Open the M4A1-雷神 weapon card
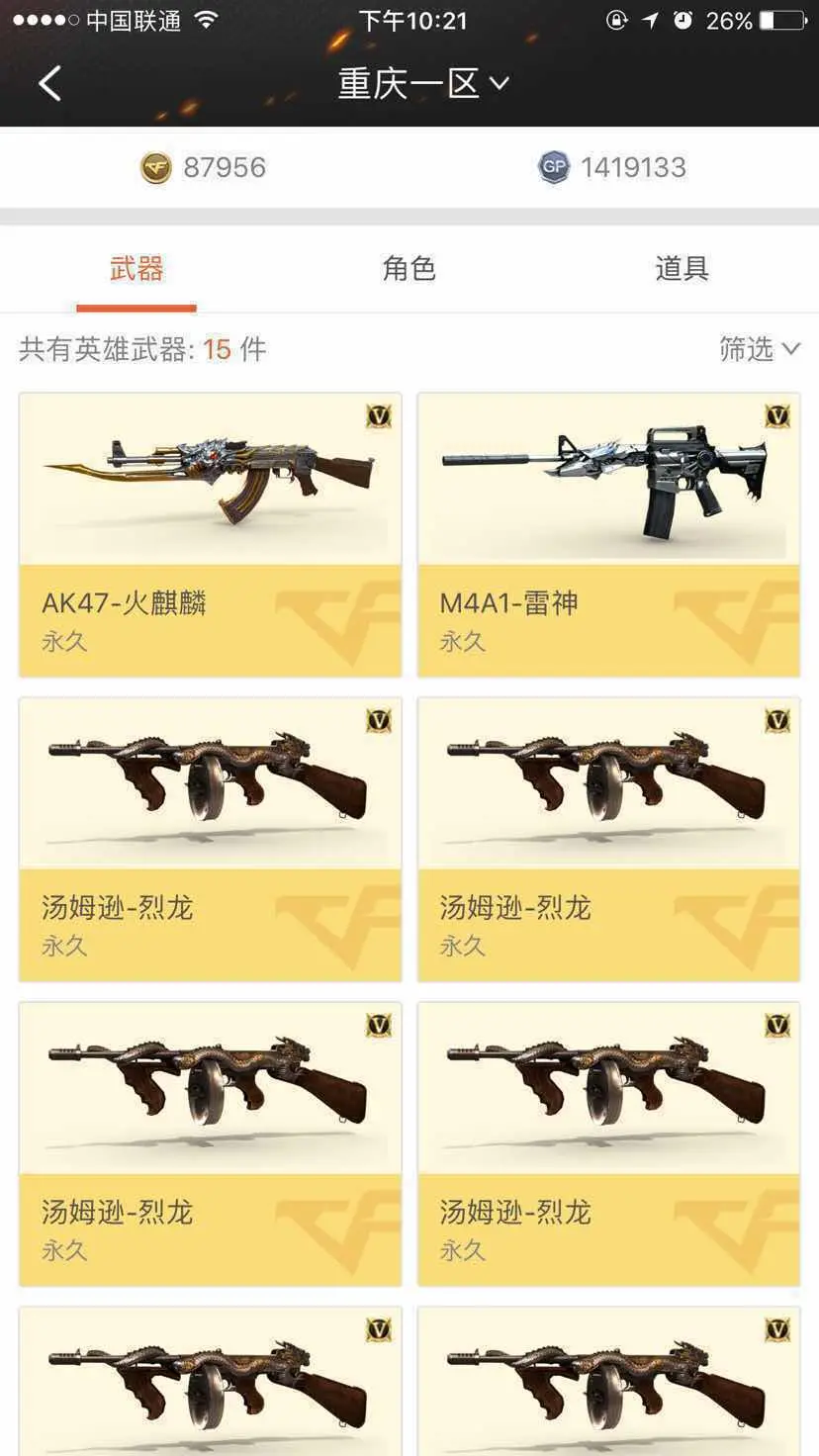The height and width of the screenshot is (1456, 819). click(608, 534)
